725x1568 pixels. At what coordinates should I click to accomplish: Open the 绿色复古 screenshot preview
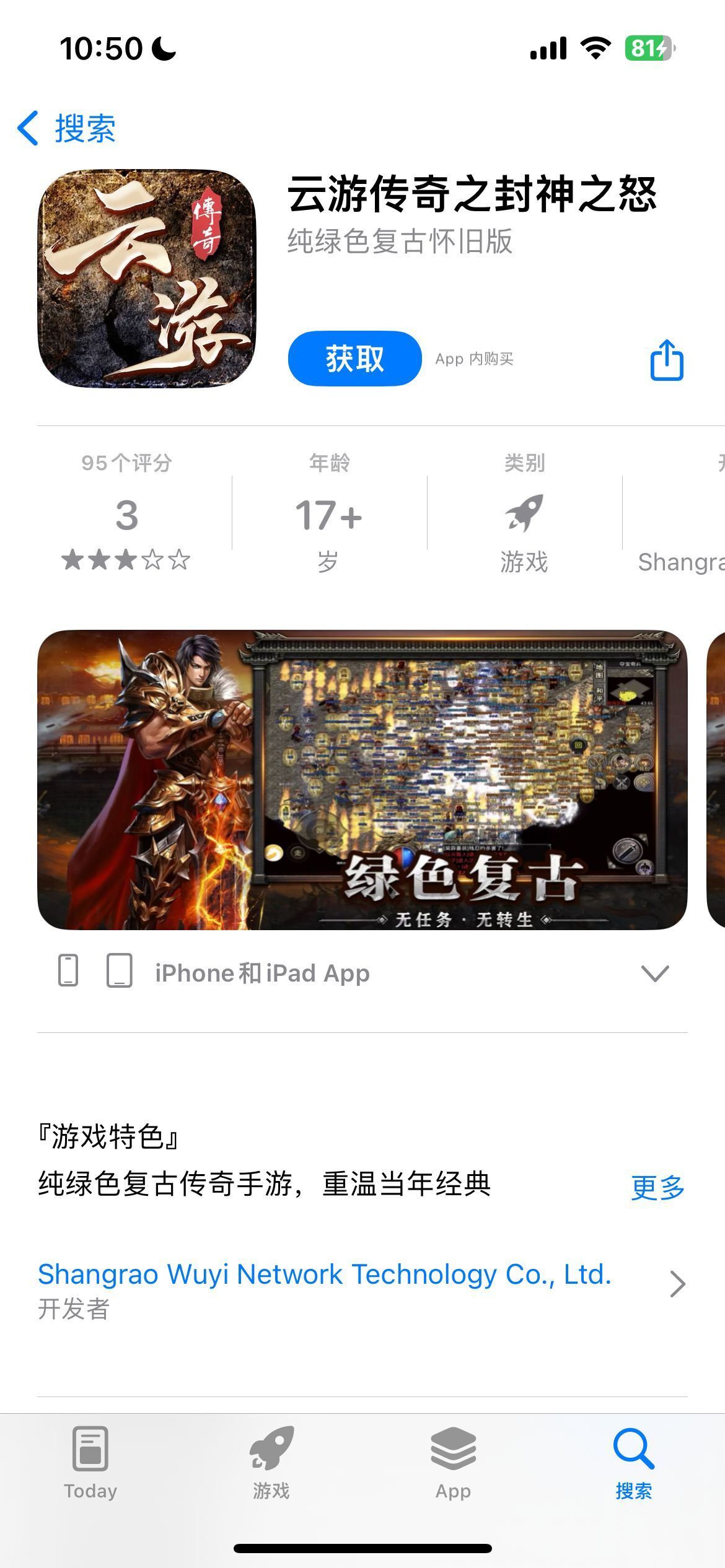(x=362, y=780)
